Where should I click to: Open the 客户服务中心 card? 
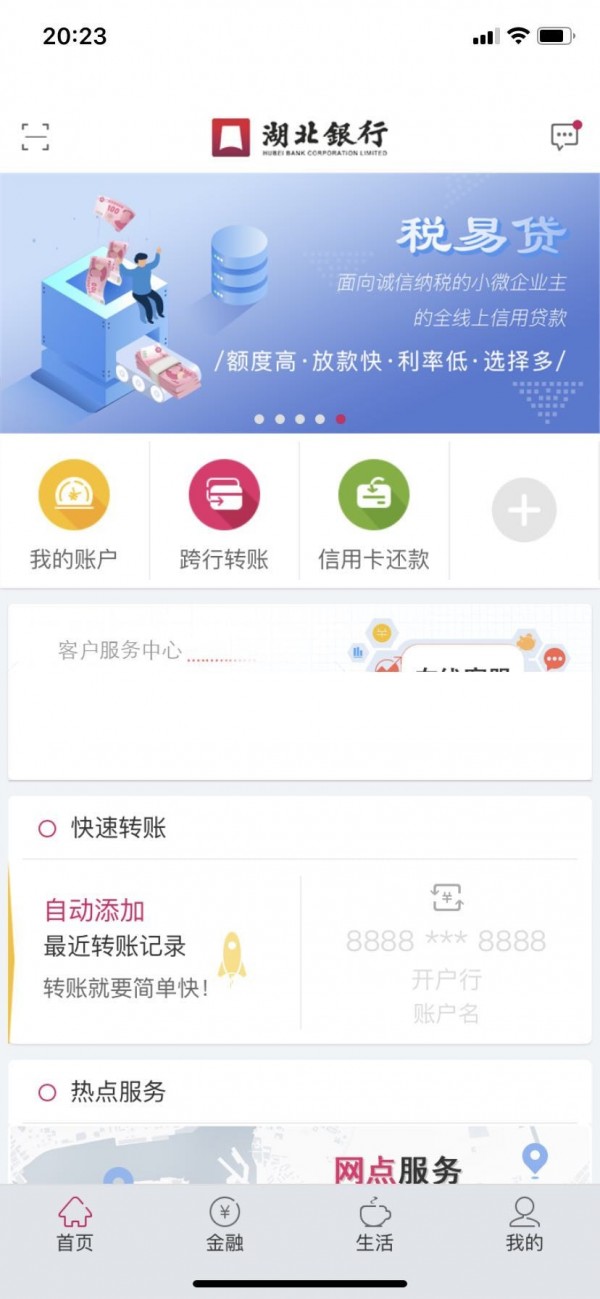point(300,692)
